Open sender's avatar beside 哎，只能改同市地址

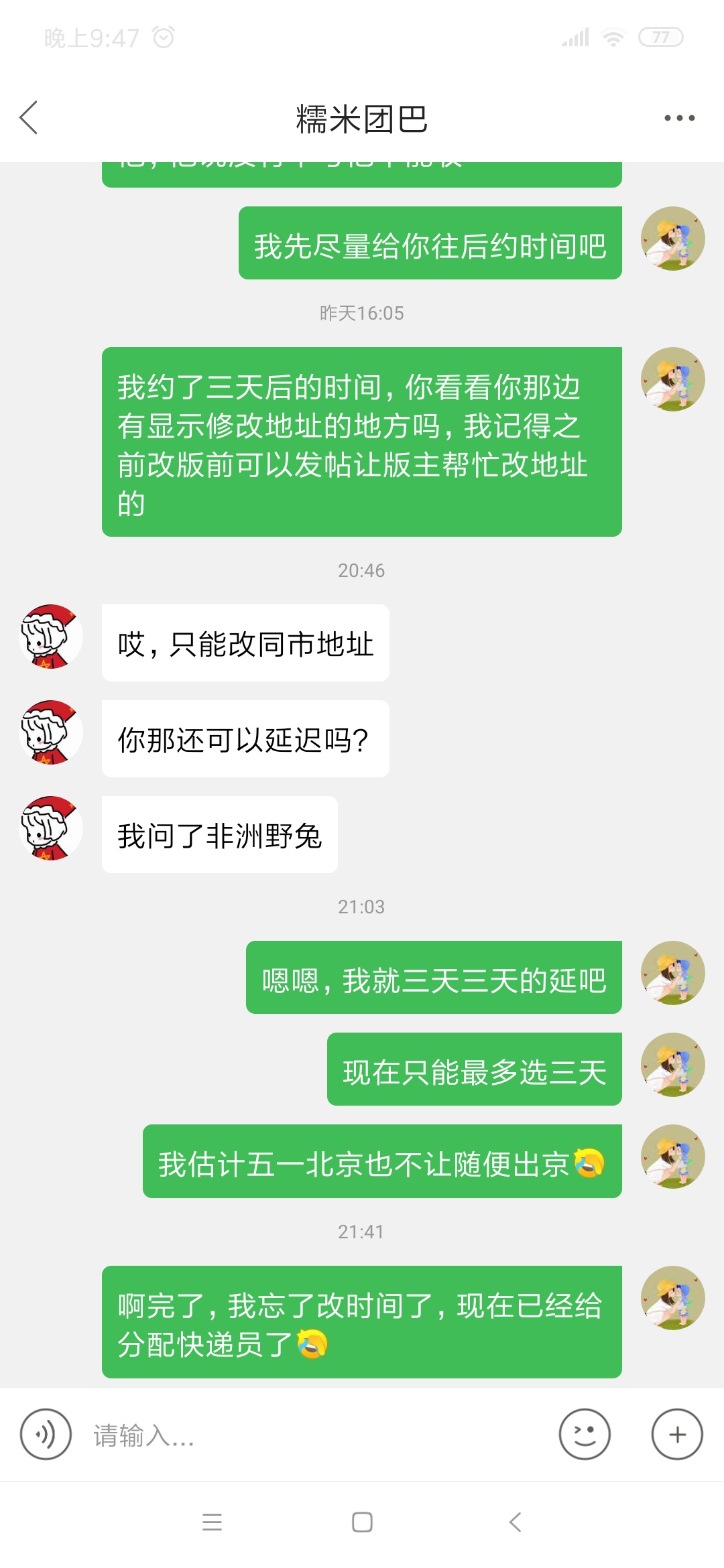click(51, 637)
